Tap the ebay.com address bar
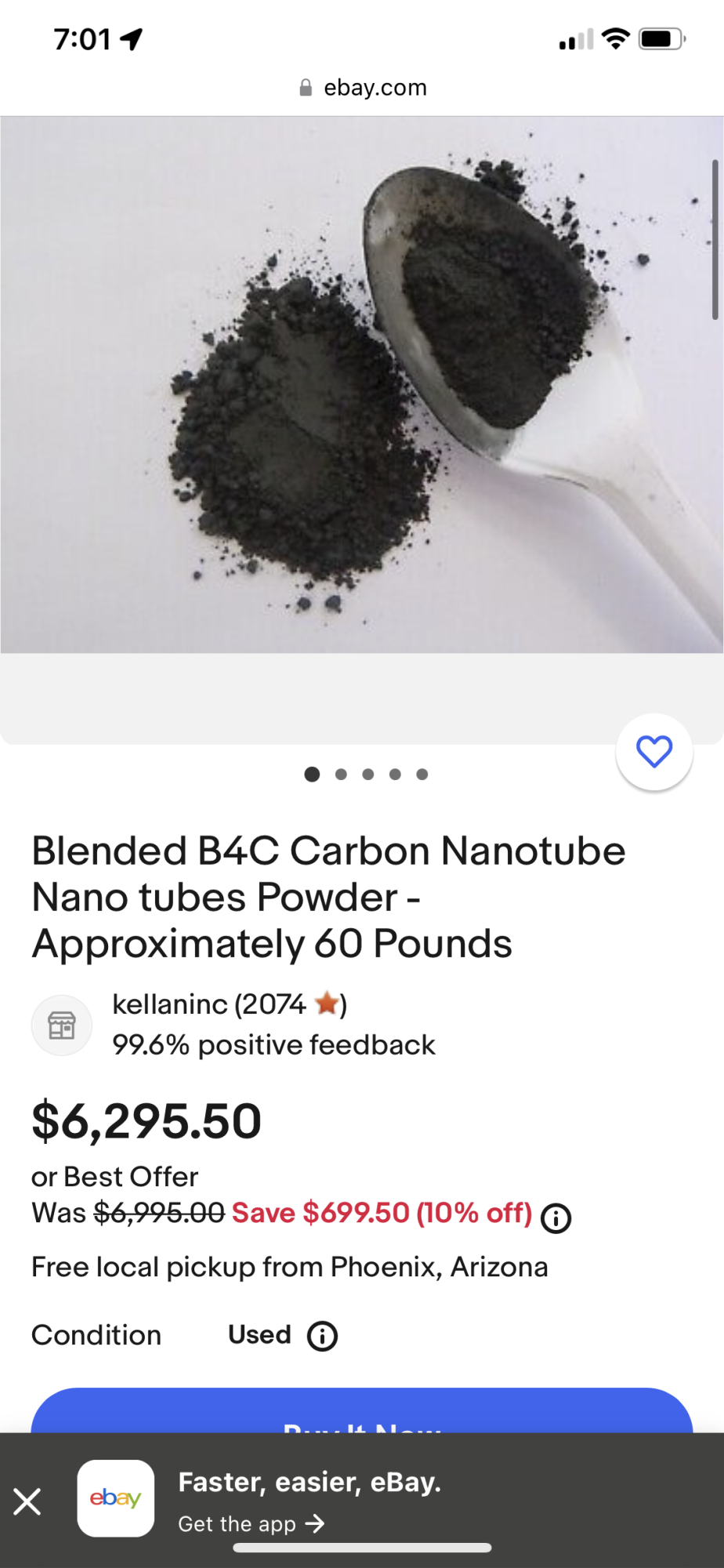The height and width of the screenshot is (1568, 724). [362, 88]
